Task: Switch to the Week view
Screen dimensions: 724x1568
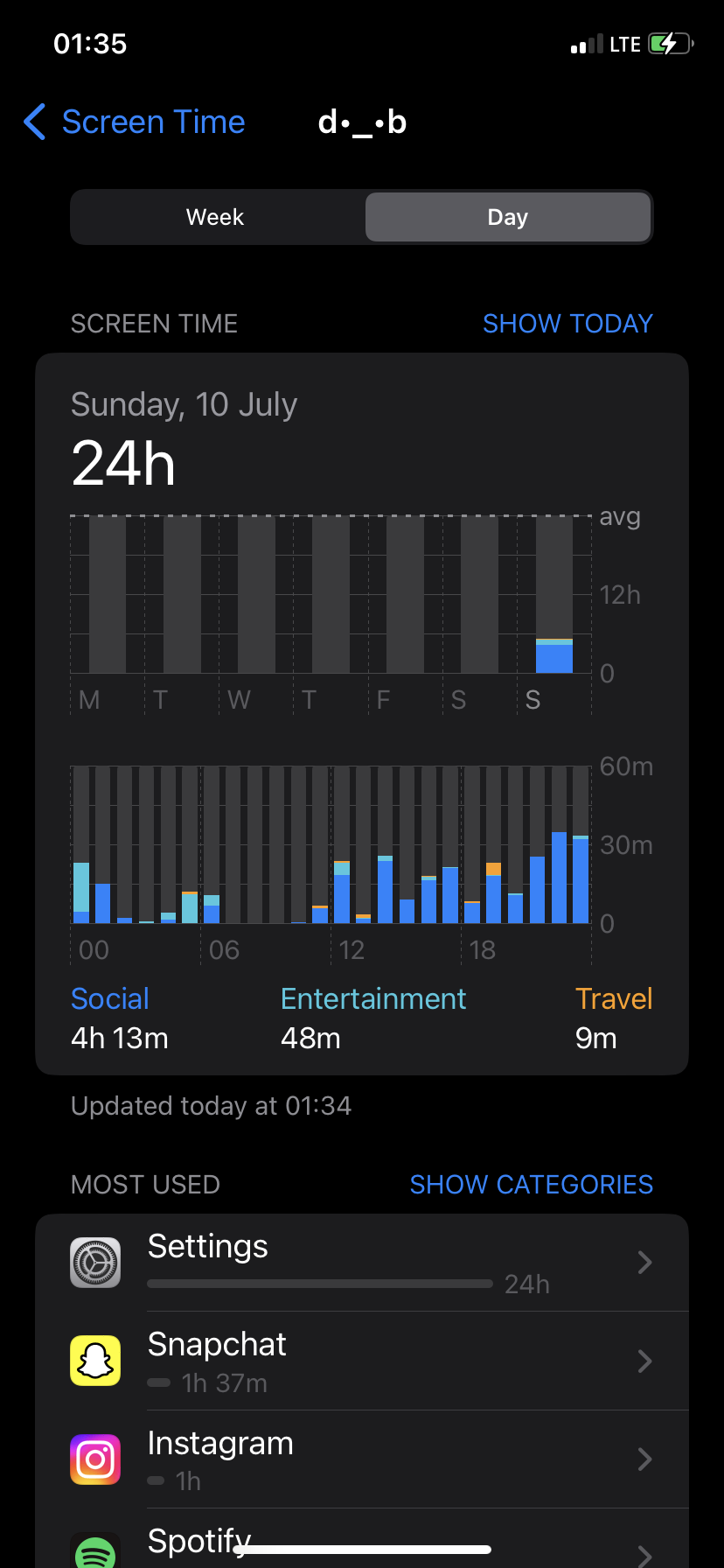Action: click(216, 217)
